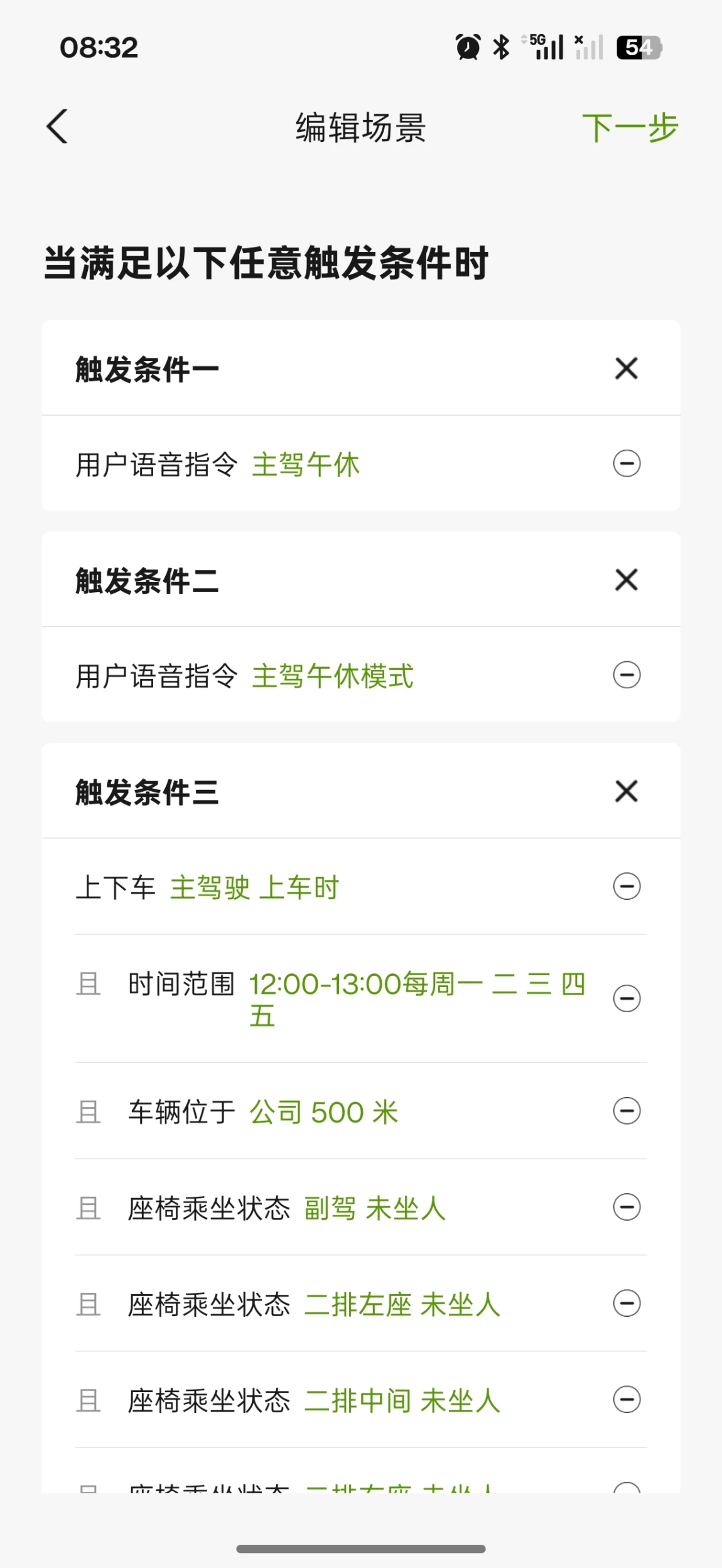722x1568 pixels.
Task: Edit voice command 主驾午休模式
Action: (x=332, y=677)
